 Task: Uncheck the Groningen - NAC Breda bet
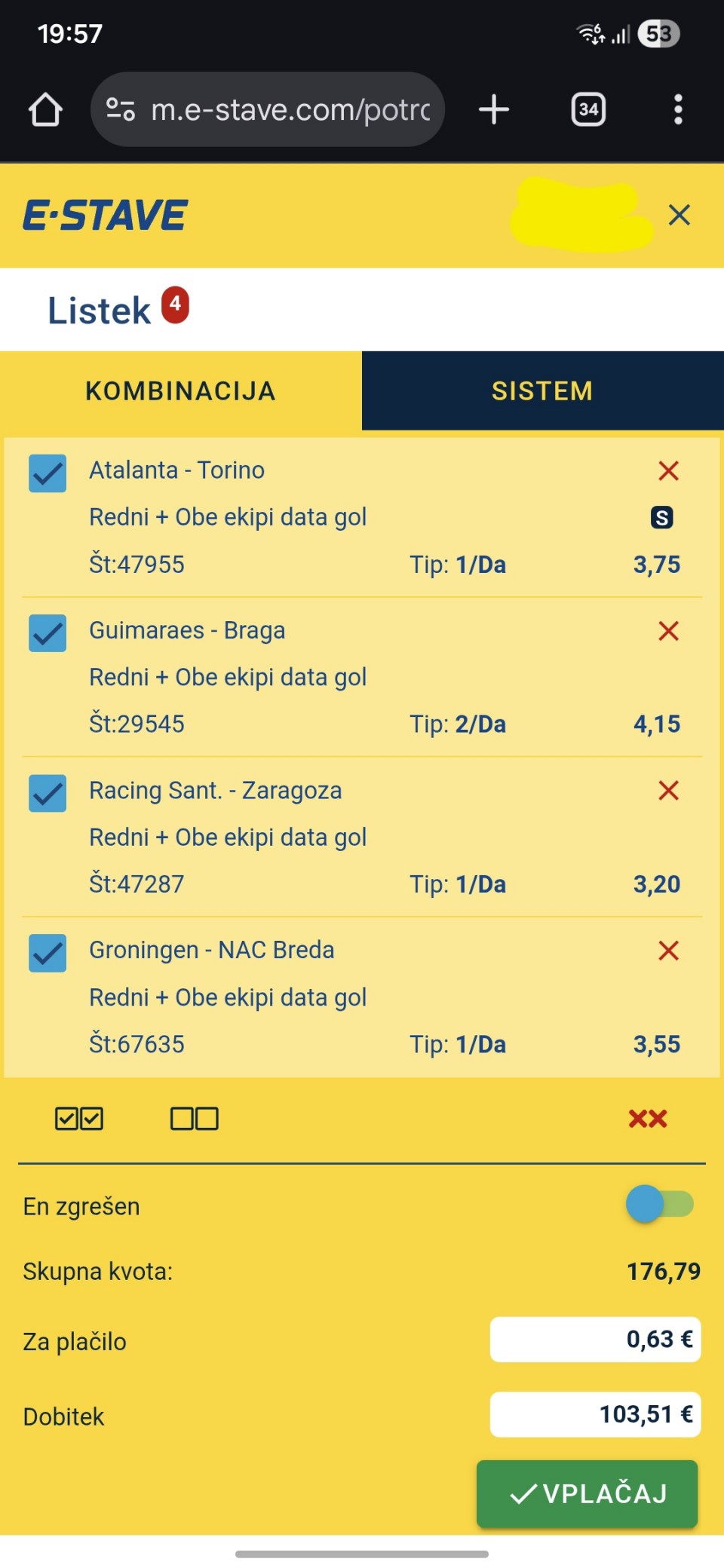pos(48,953)
